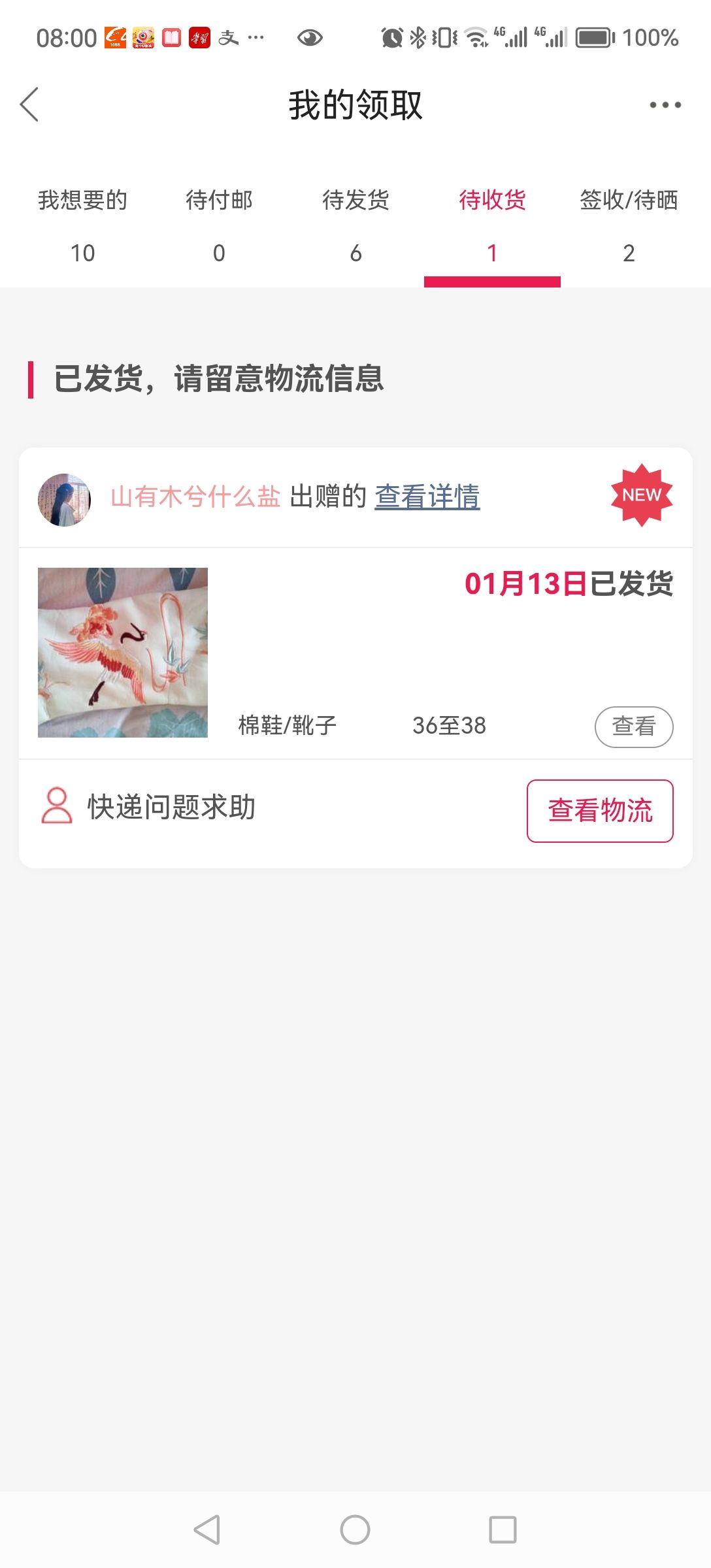
Task: Select the 待收货 tab
Action: 492,225
